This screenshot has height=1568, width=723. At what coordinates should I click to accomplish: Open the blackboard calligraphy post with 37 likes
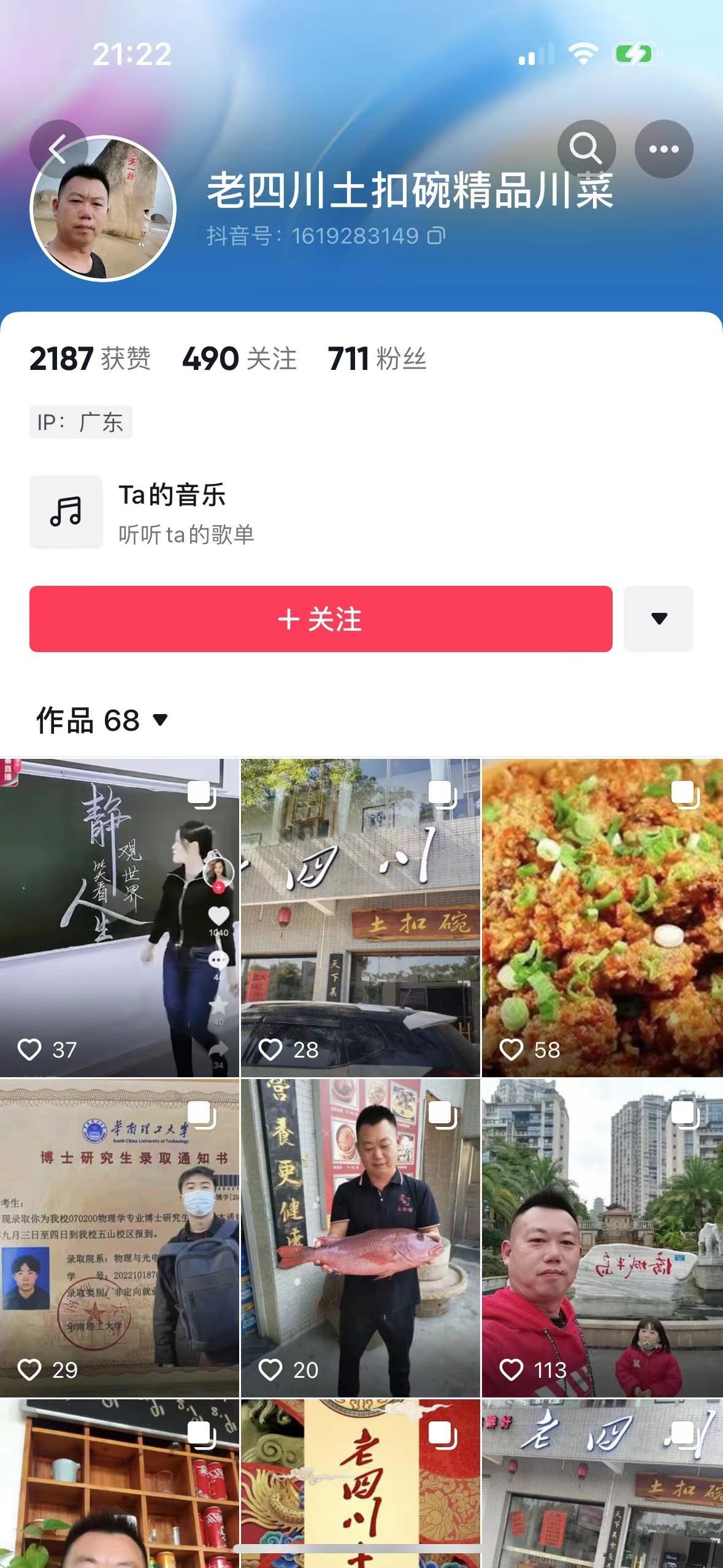pos(119,917)
